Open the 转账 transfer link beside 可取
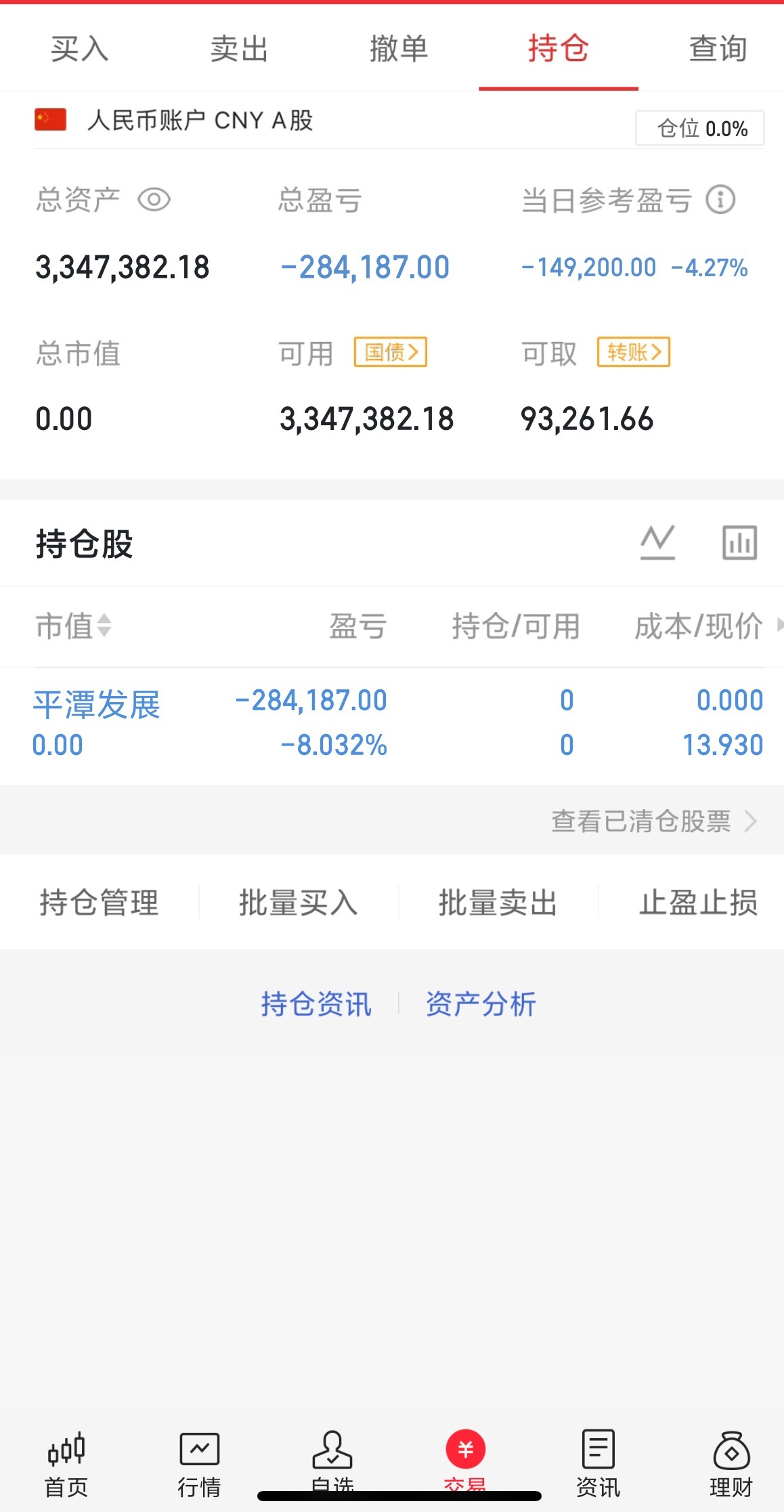 pos(632,352)
